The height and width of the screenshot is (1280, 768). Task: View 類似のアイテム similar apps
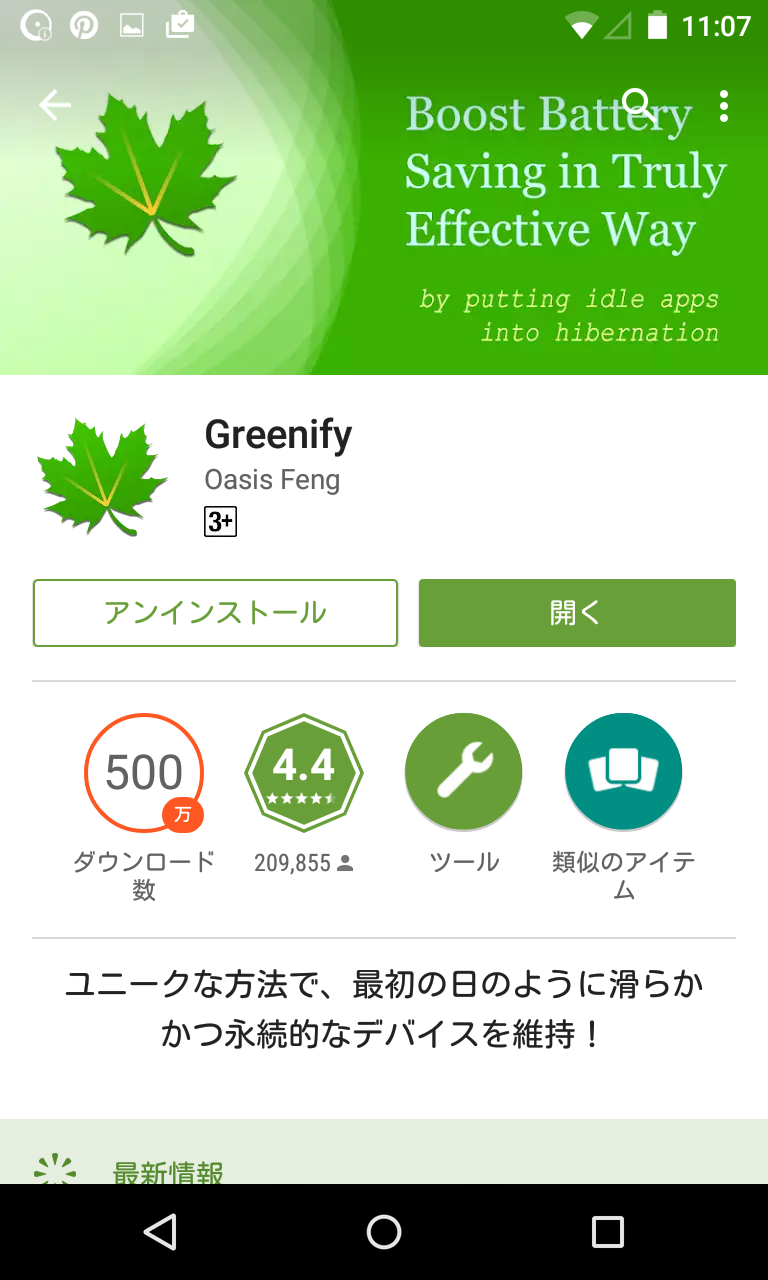622,772
